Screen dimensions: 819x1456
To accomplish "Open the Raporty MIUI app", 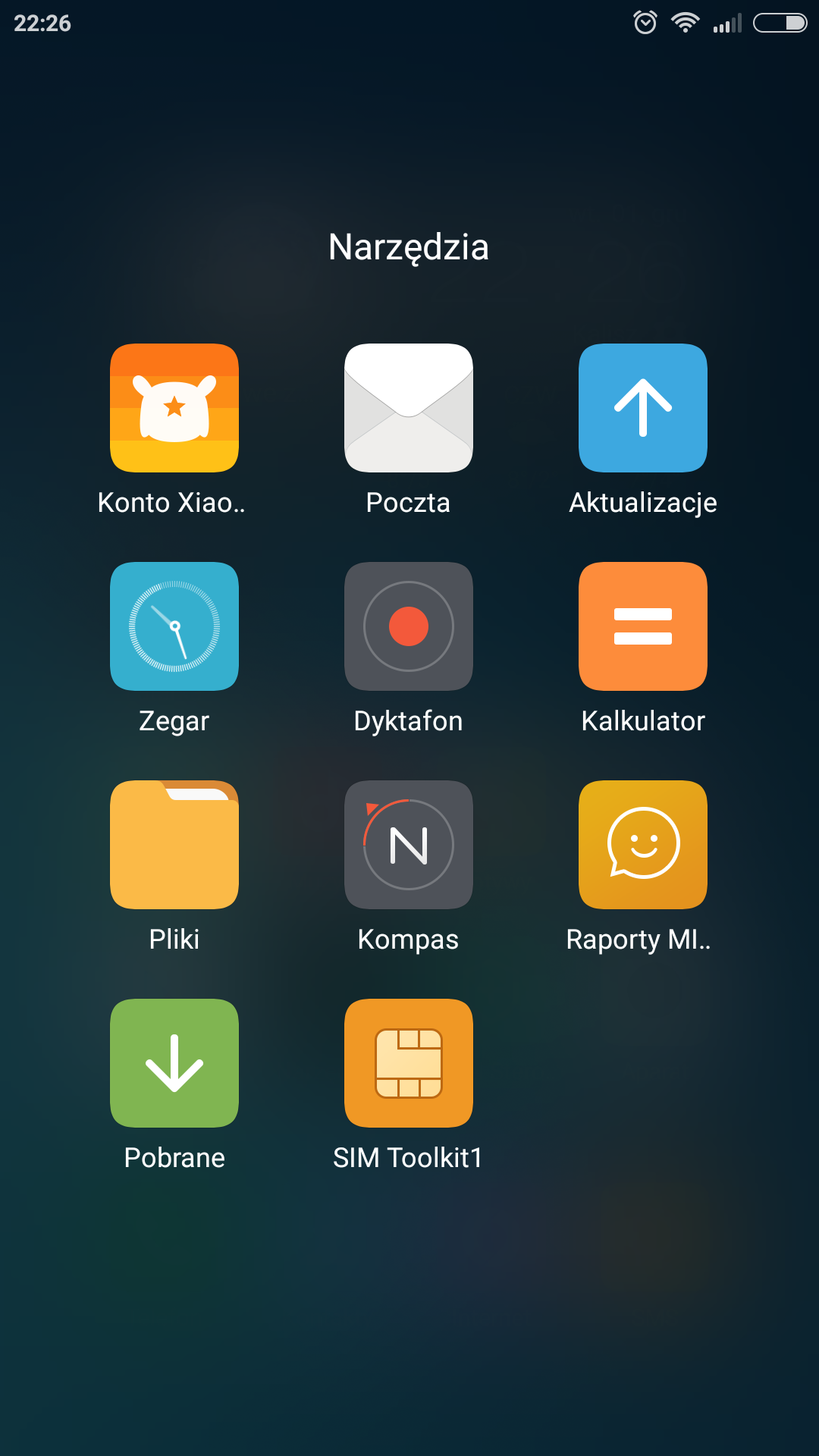I will point(643,845).
